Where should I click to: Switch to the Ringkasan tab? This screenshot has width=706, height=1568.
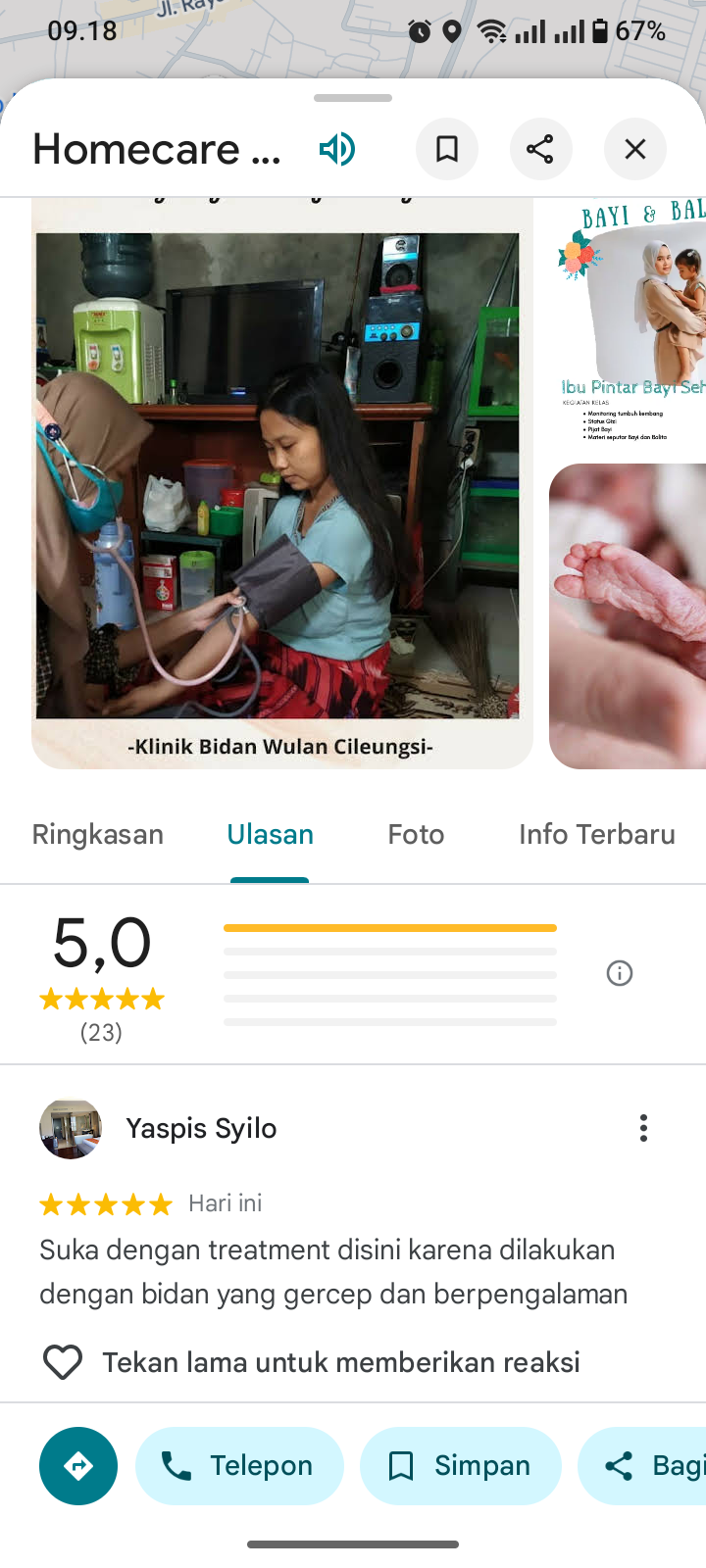(98, 835)
